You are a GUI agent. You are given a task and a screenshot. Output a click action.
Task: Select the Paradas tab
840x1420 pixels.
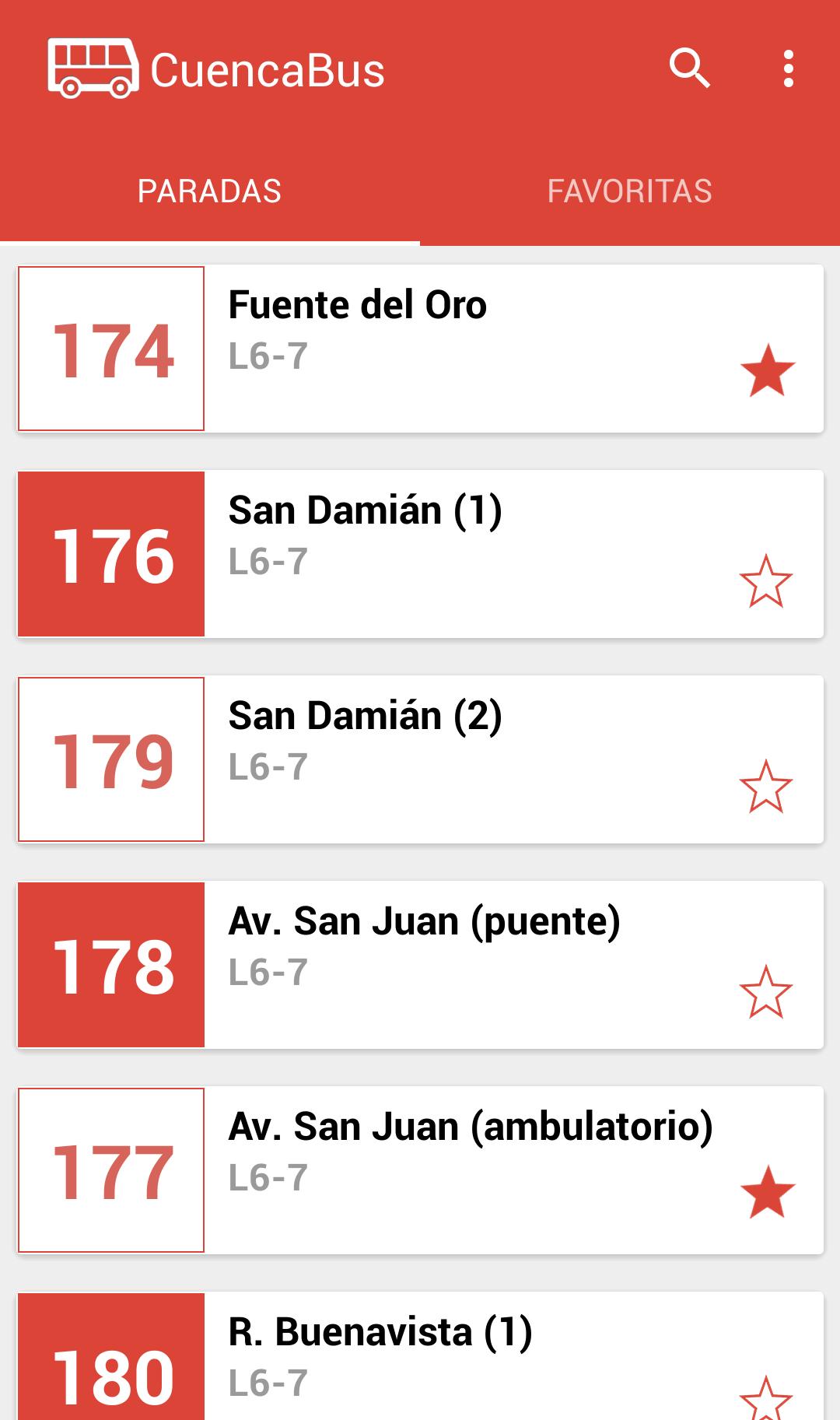[x=209, y=191]
